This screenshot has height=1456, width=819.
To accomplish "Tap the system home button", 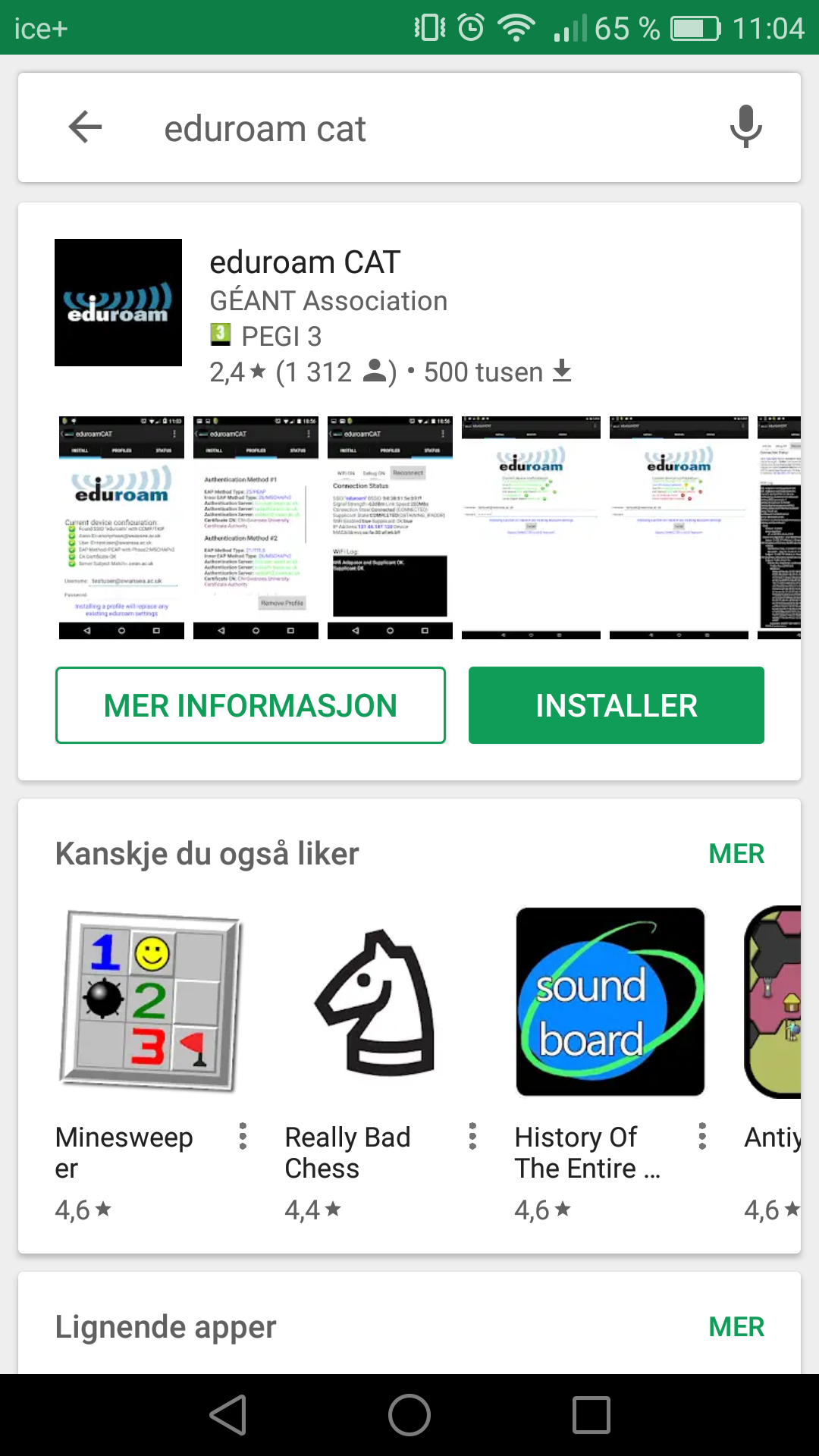I will tap(409, 1415).
